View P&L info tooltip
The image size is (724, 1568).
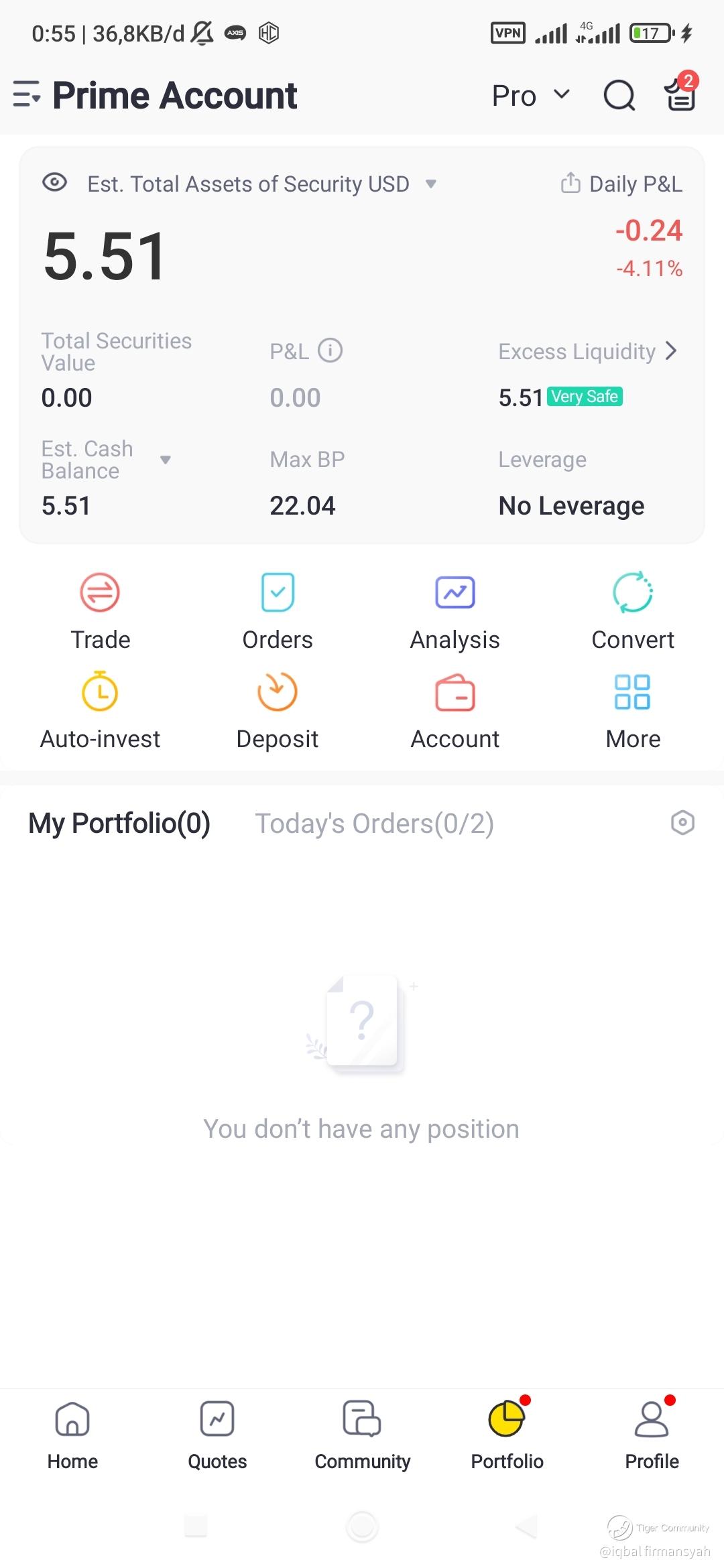(x=330, y=350)
